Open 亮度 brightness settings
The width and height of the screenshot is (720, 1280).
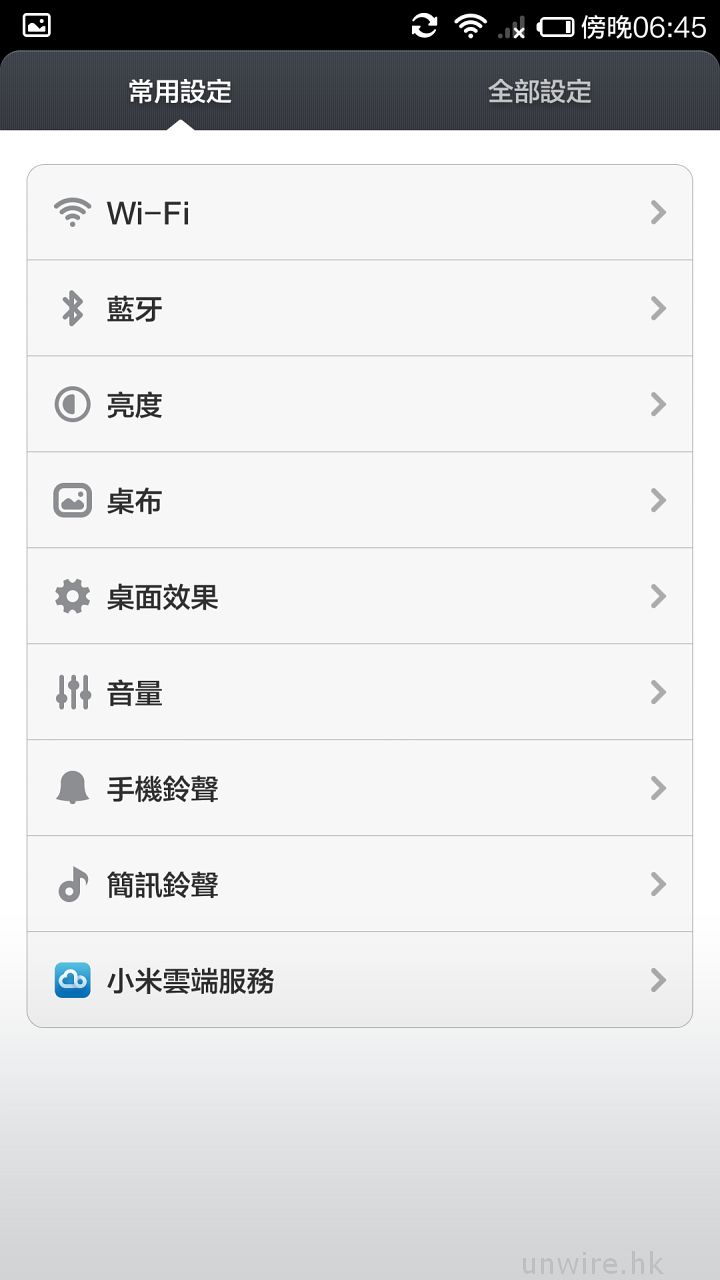click(x=359, y=405)
